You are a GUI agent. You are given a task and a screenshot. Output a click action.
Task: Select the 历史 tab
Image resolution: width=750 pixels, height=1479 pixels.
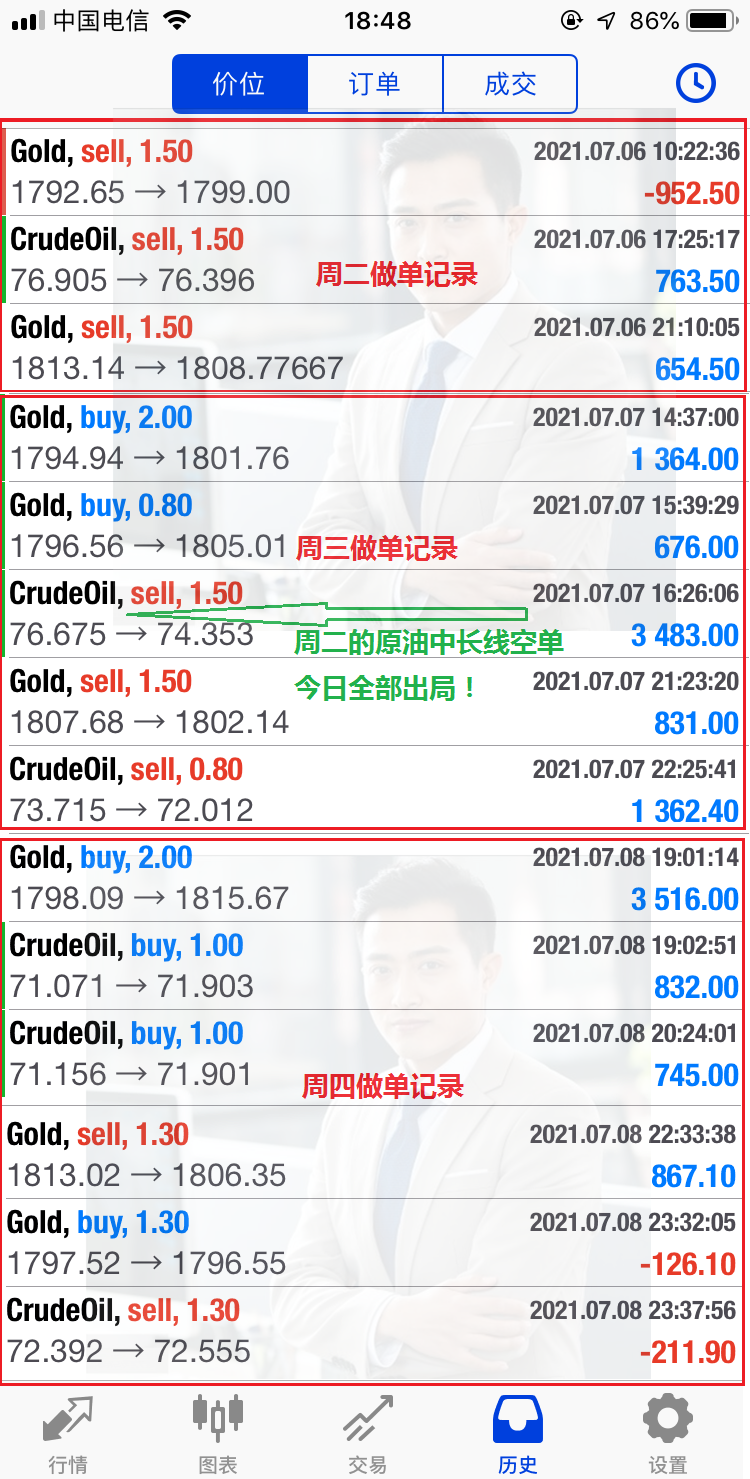tap(517, 1436)
